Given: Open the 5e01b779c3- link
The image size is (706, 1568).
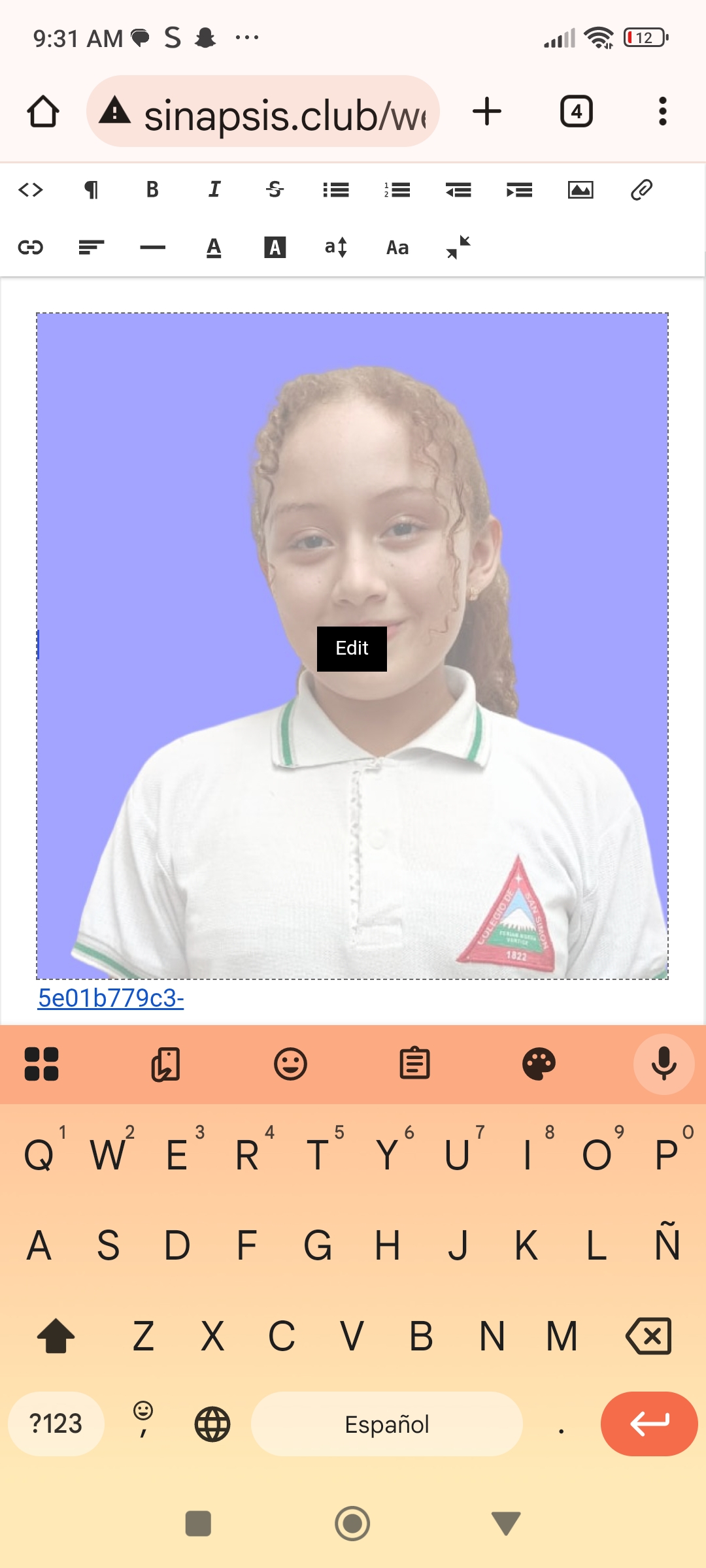Looking at the screenshot, I should click(111, 998).
